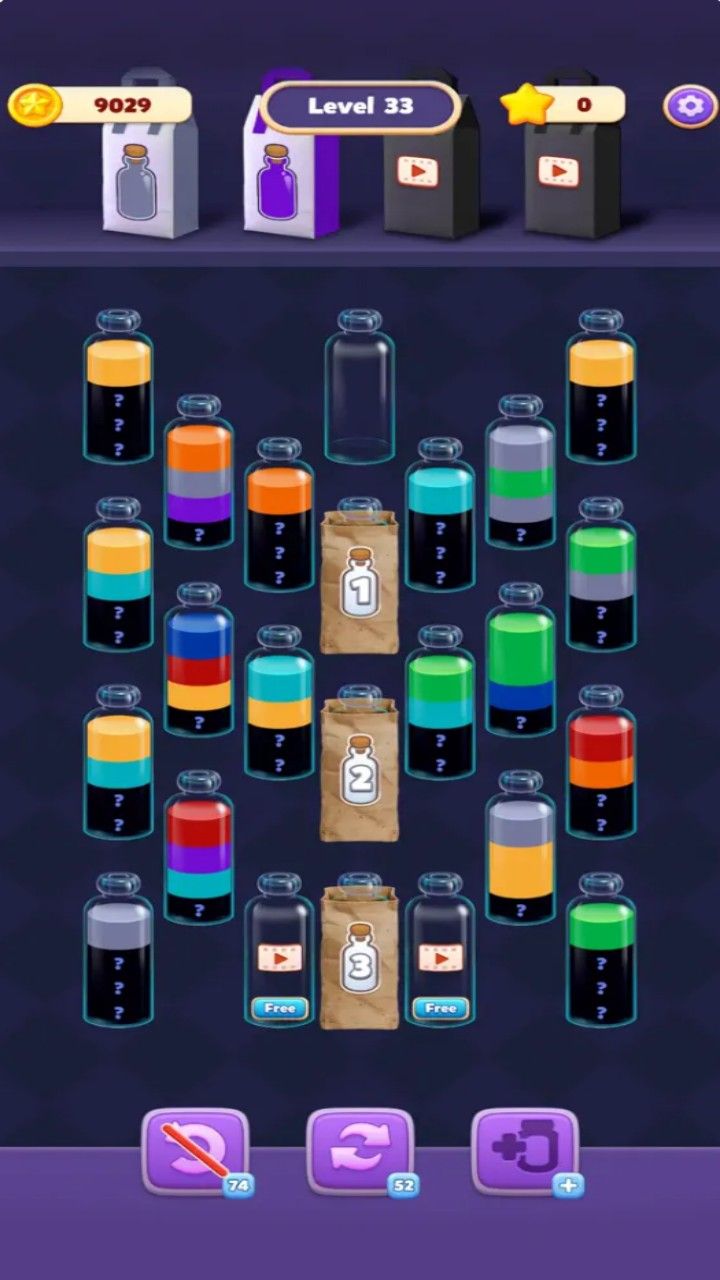Open the settings gear
The height and width of the screenshot is (1280, 720).
(x=690, y=106)
